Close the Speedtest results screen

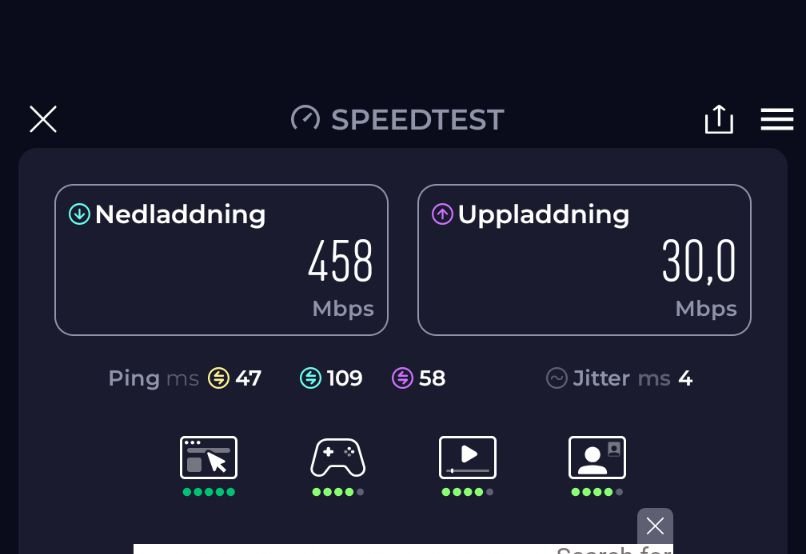pyautogui.click(x=43, y=119)
